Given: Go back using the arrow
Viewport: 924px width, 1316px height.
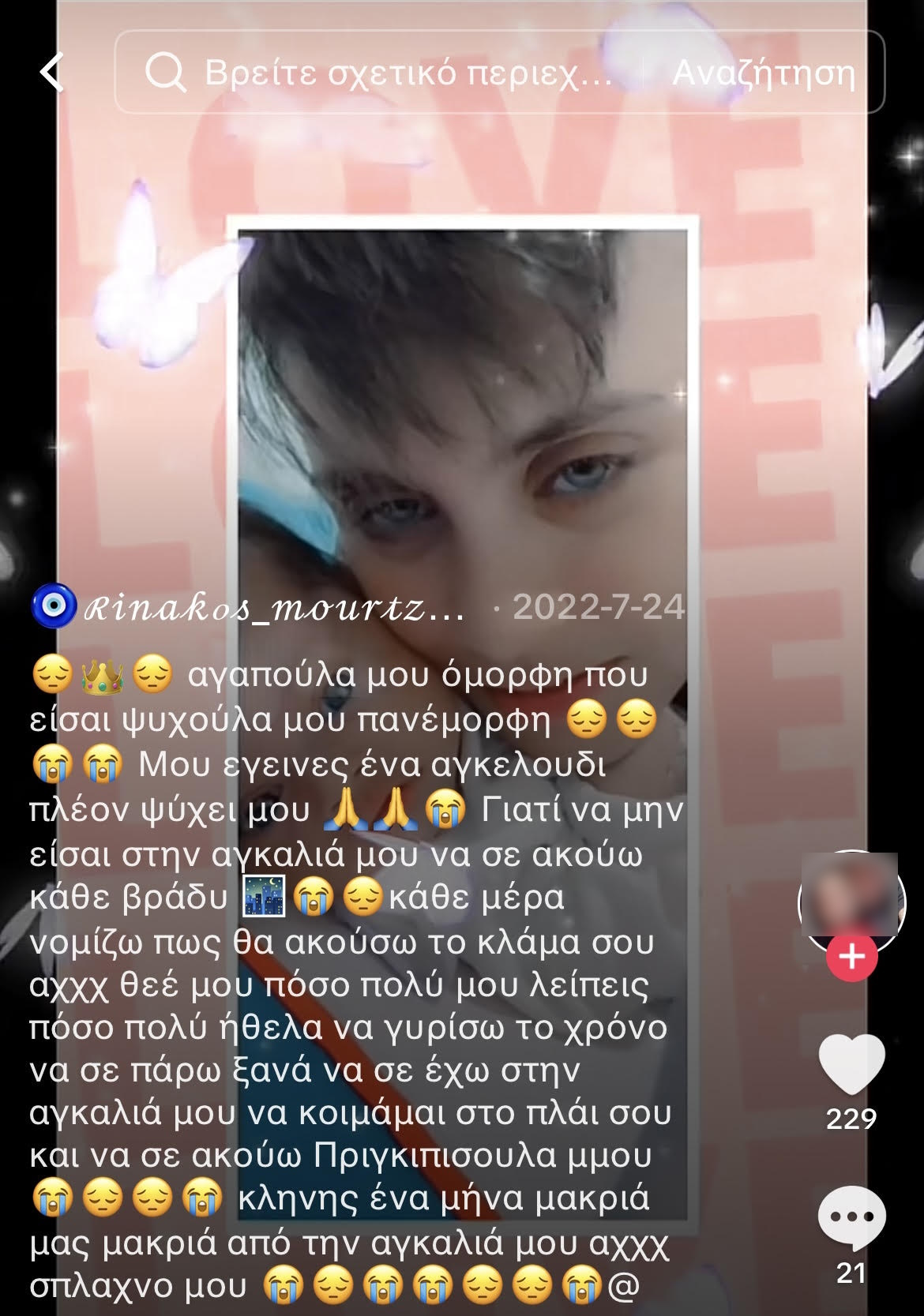Looking at the screenshot, I should (52, 73).
